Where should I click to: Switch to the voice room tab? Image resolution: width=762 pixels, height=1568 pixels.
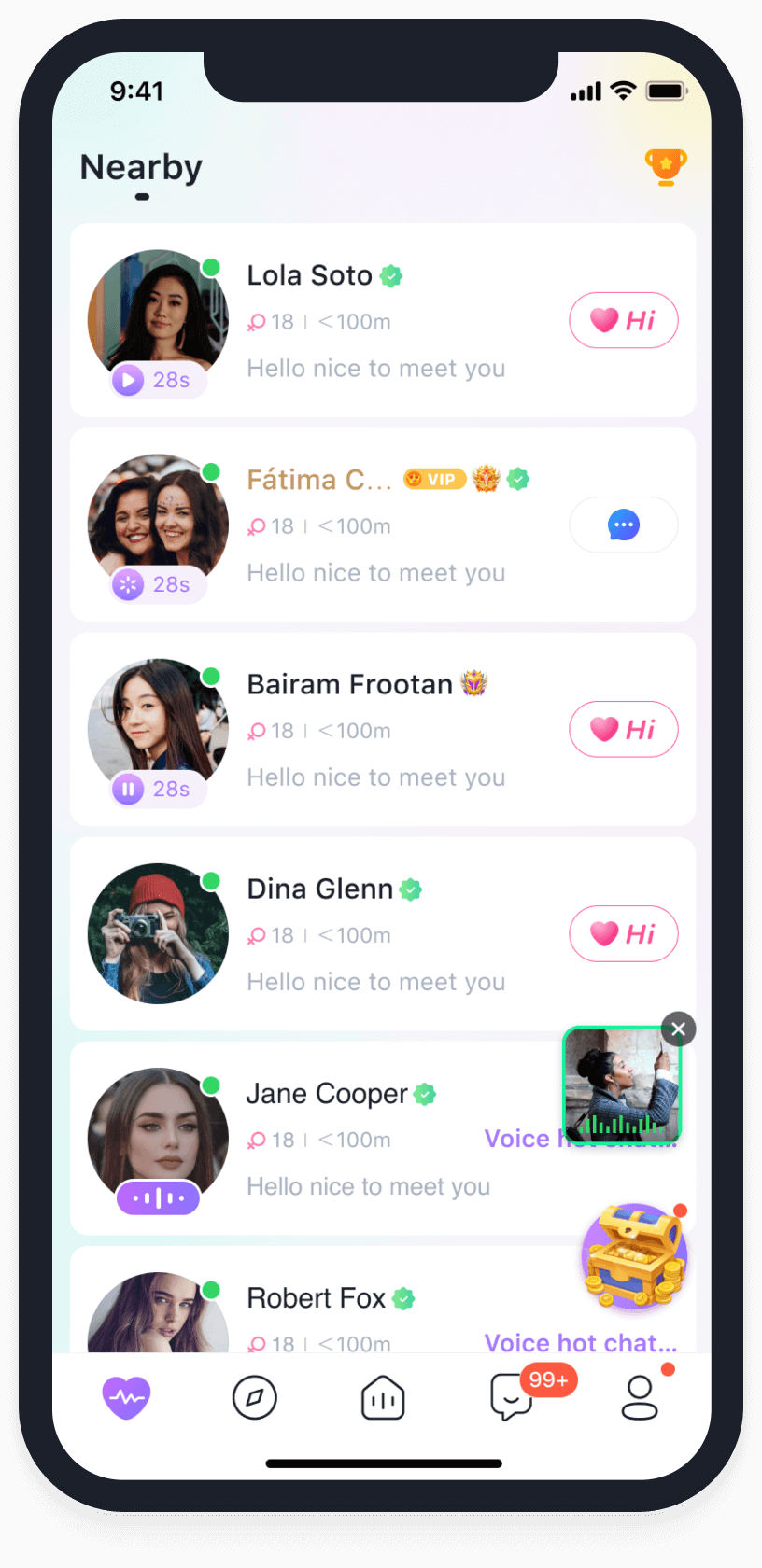[x=383, y=1398]
